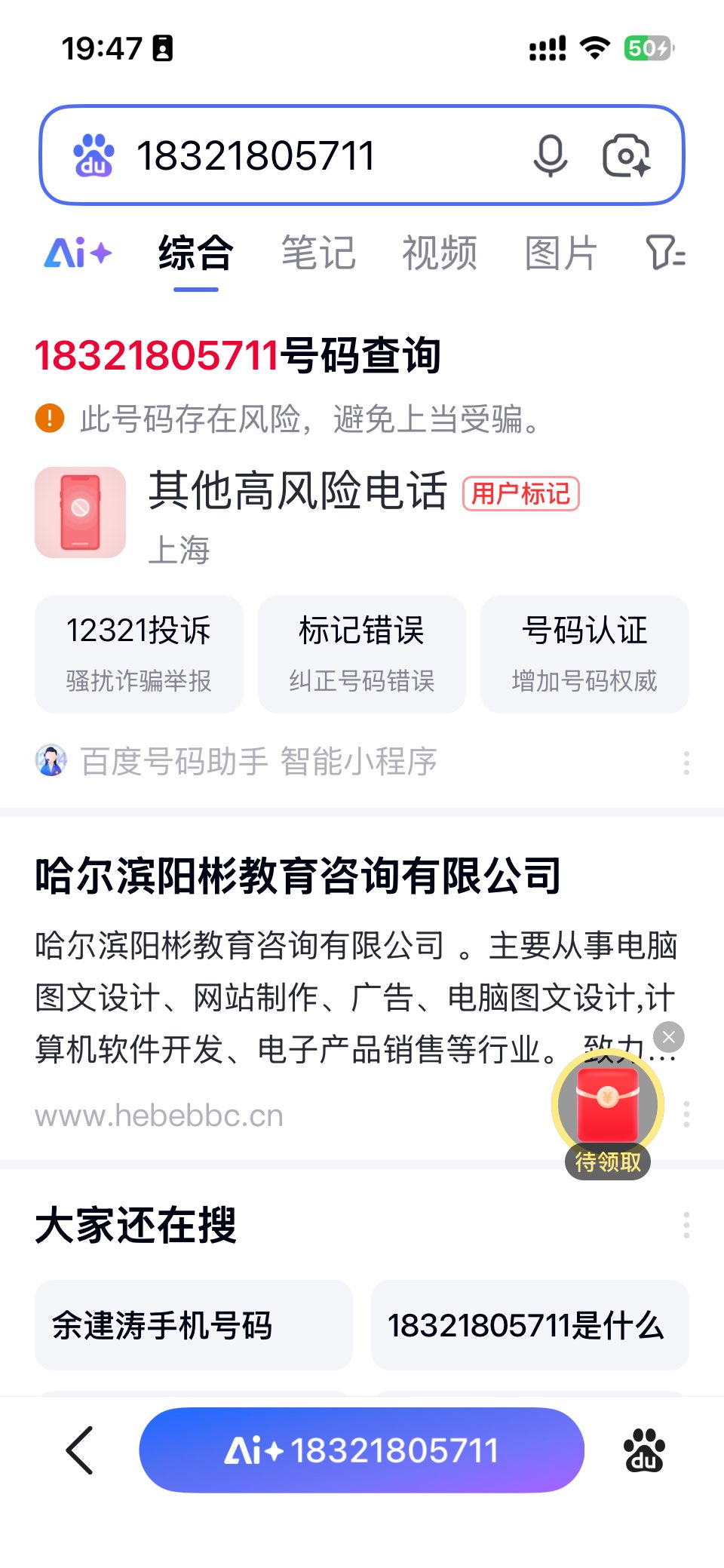This screenshot has height=1568, width=724.
Task: Tap the voice search microphone icon
Action: (x=550, y=155)
